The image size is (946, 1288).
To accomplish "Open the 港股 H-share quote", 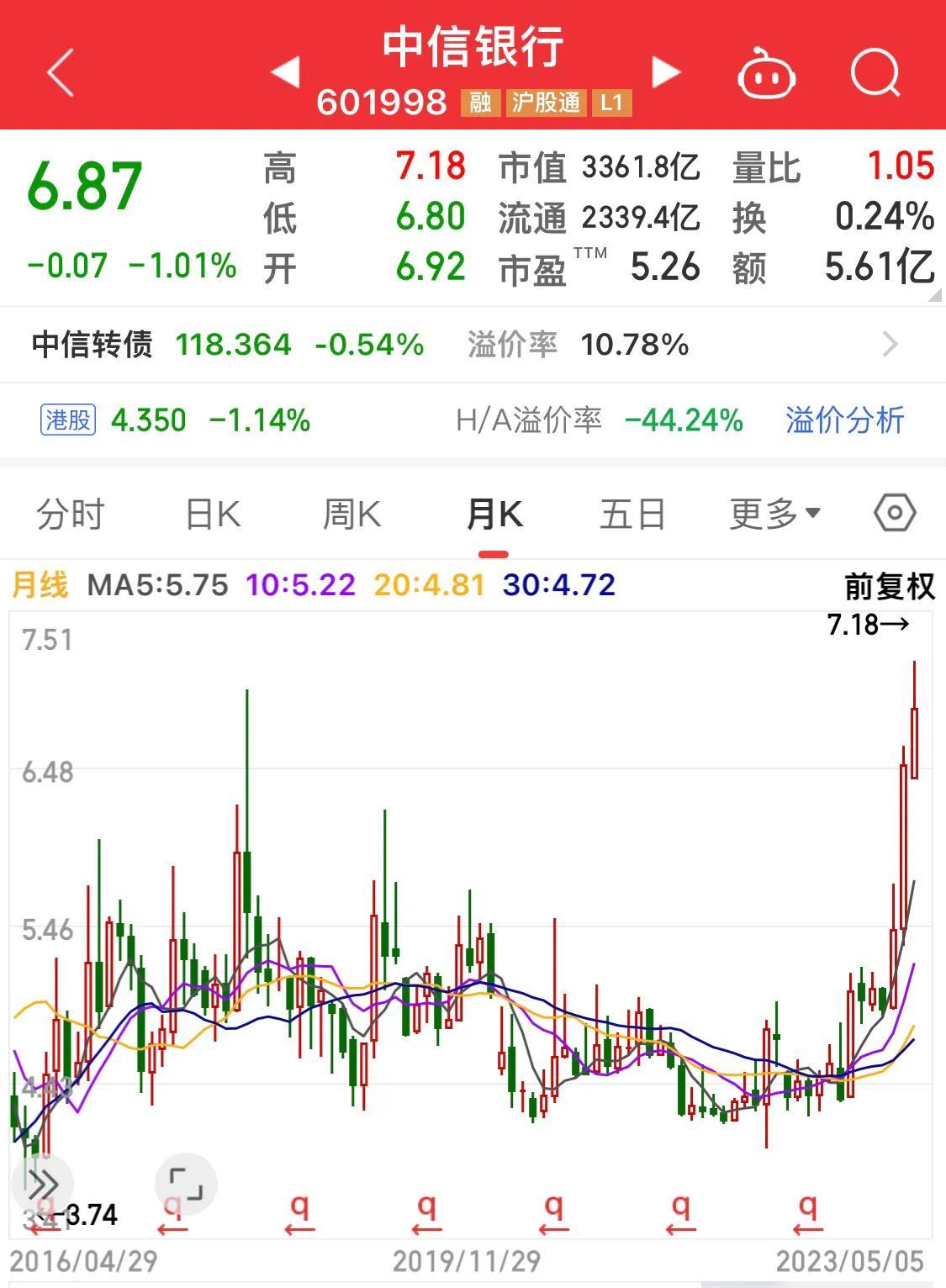I will [x=177, y=420].
